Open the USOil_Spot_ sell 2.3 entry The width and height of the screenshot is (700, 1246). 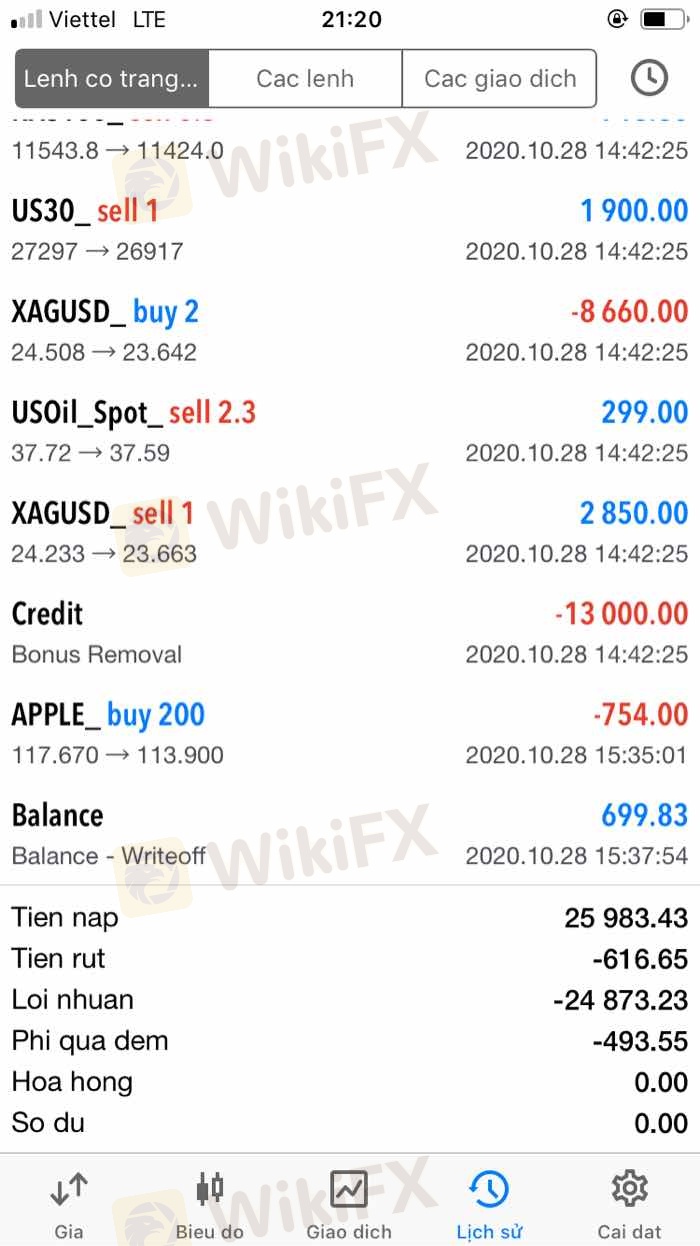[x=350, y=432]
